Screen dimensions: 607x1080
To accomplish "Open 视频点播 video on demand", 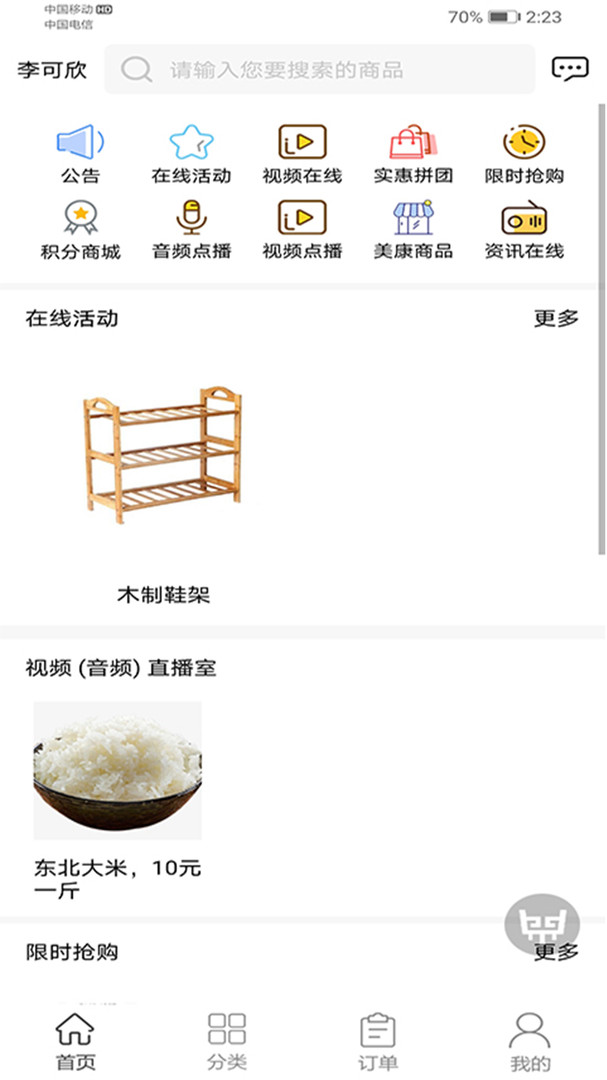I will tap(302, 229).
